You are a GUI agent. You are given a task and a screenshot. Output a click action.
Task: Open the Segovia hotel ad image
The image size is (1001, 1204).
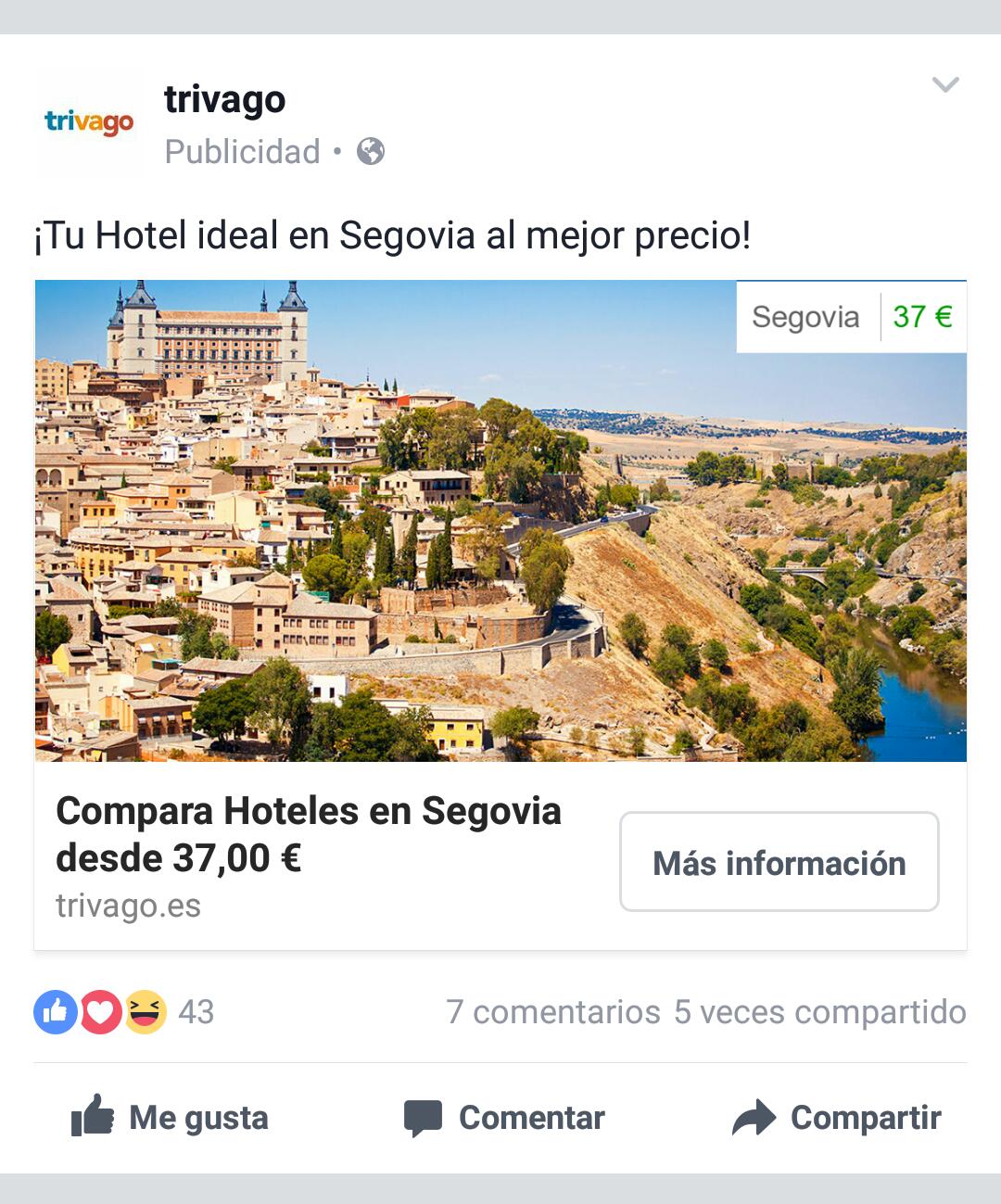click(x=500, y=520)
